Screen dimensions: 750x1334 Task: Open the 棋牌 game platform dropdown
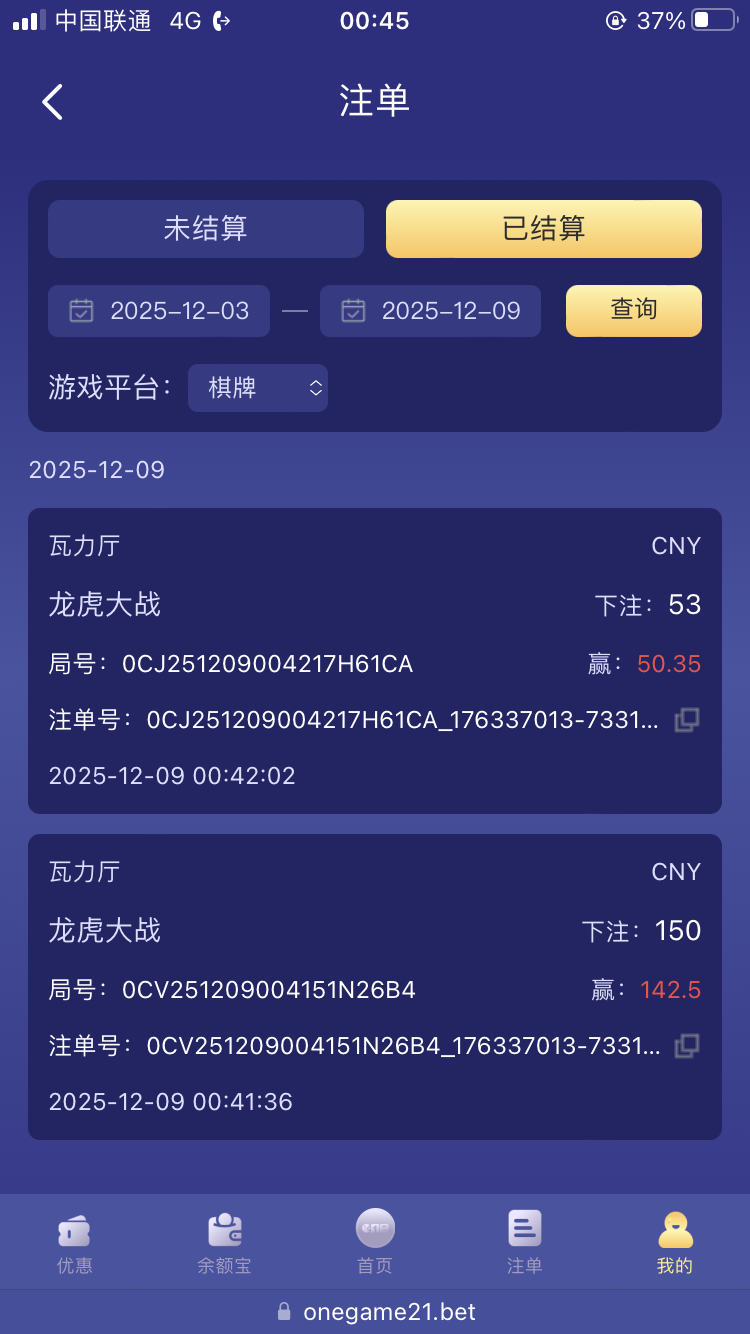pyautogui.click(x=258, y=388)
